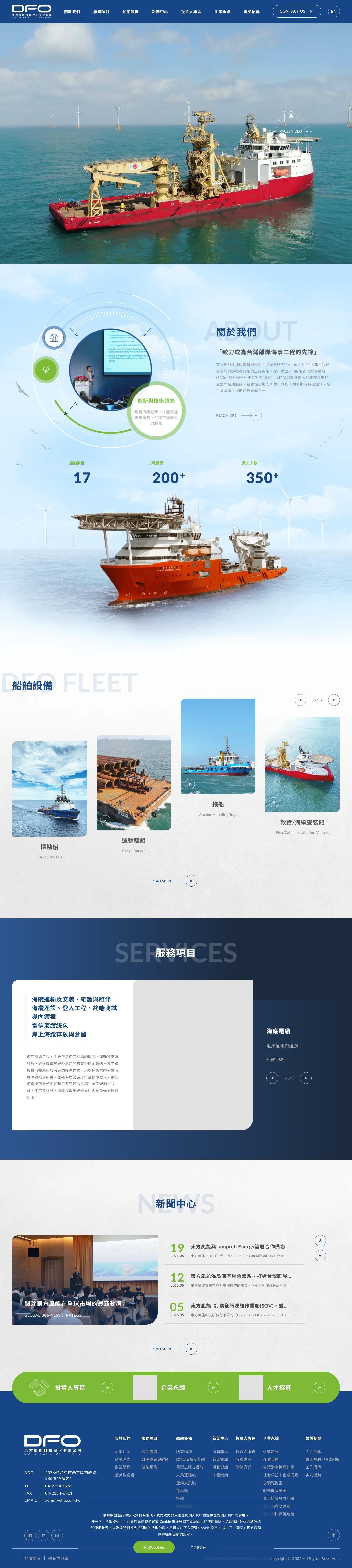The image size is (352, 1568).
Task: Move the news list down with the arrow
Action: [x=320, y=1256]
